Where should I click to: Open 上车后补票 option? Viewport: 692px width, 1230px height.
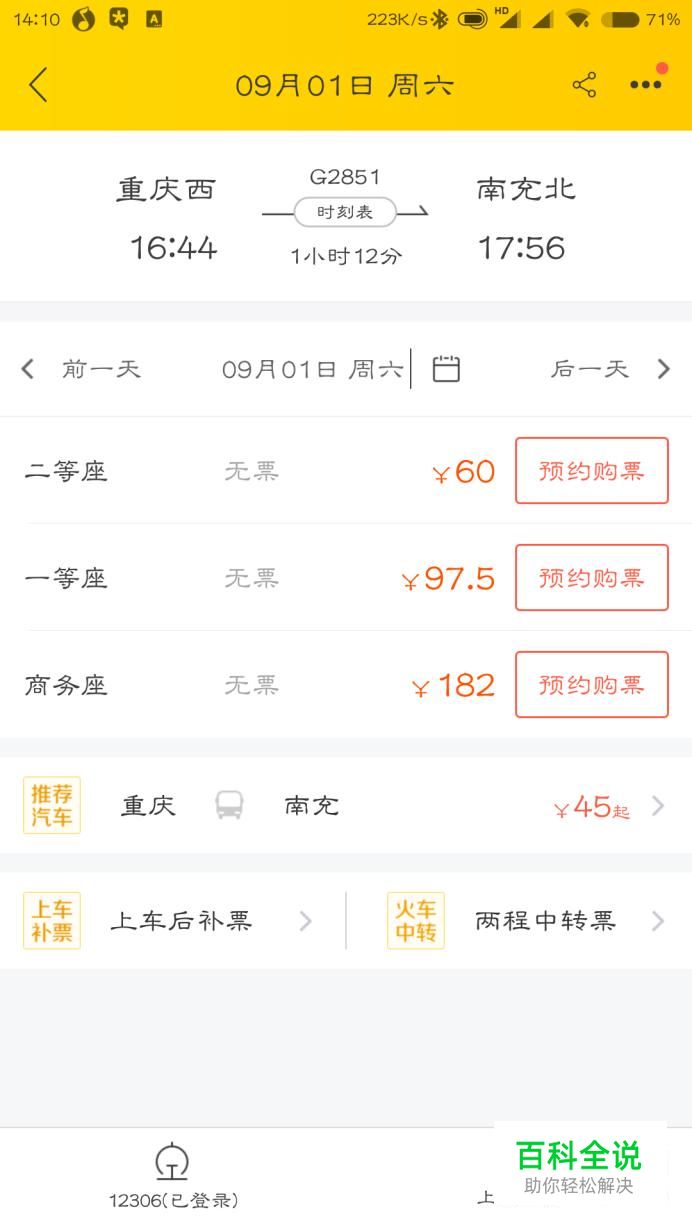(x=172, y=920)
